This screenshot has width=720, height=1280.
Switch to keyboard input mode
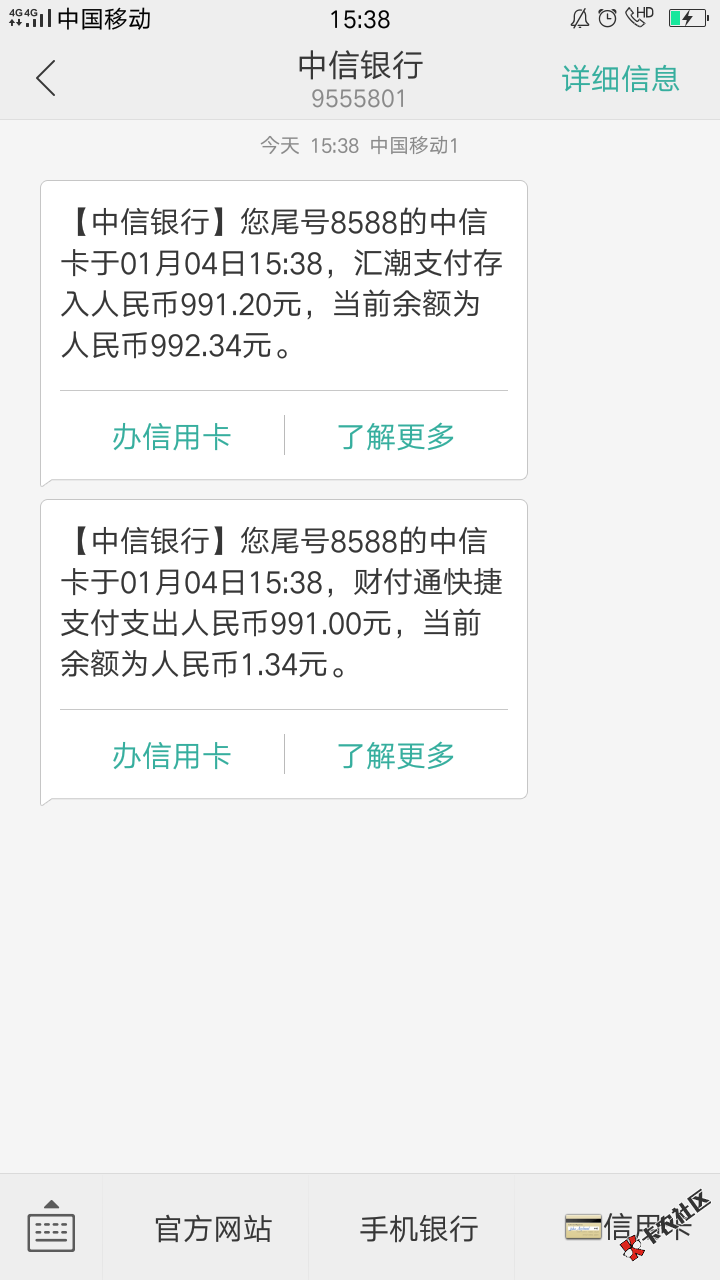point(51,1227)
